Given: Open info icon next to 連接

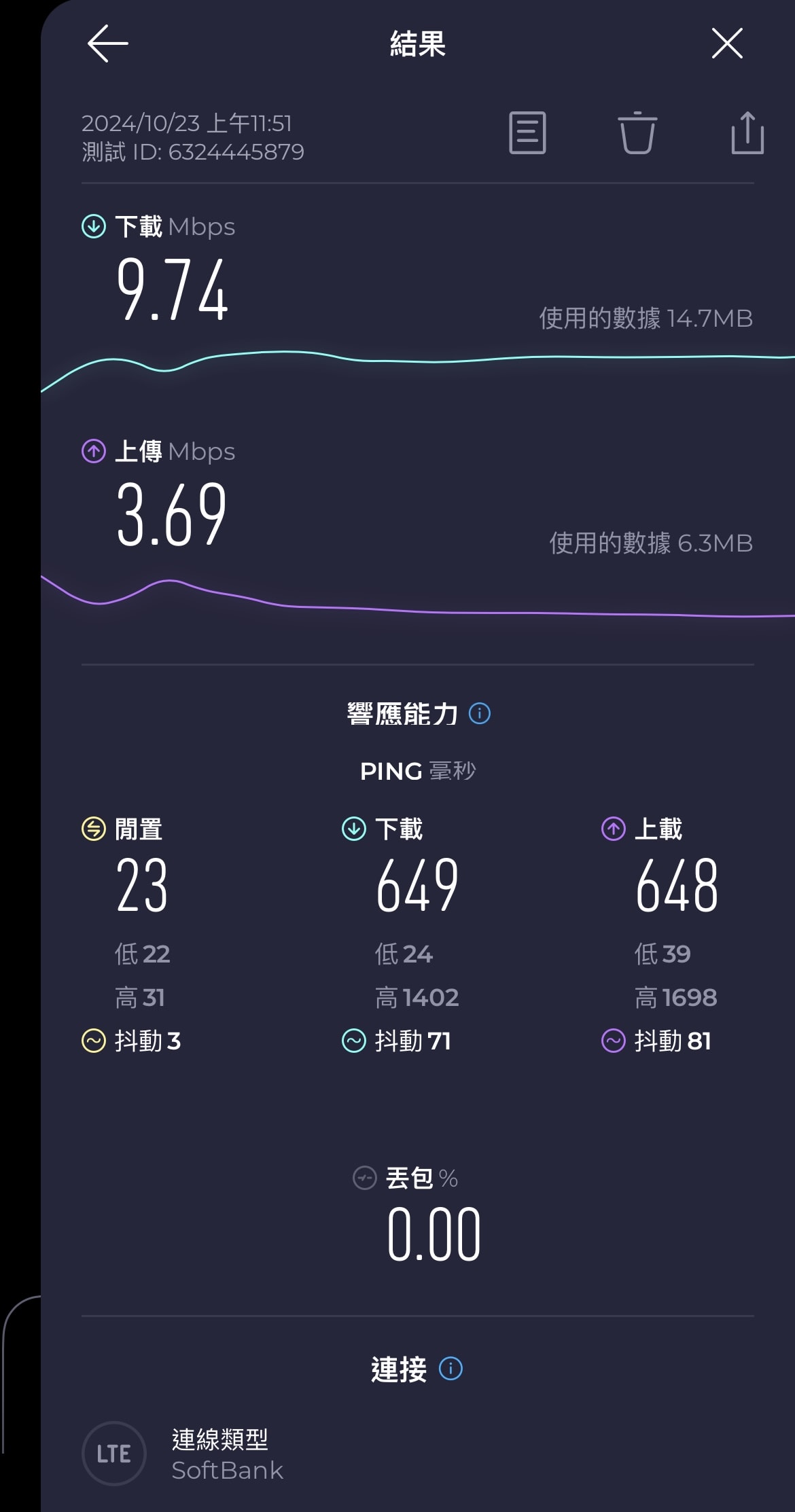Looking at the screenshot, I should click(x=450, y=1368).
